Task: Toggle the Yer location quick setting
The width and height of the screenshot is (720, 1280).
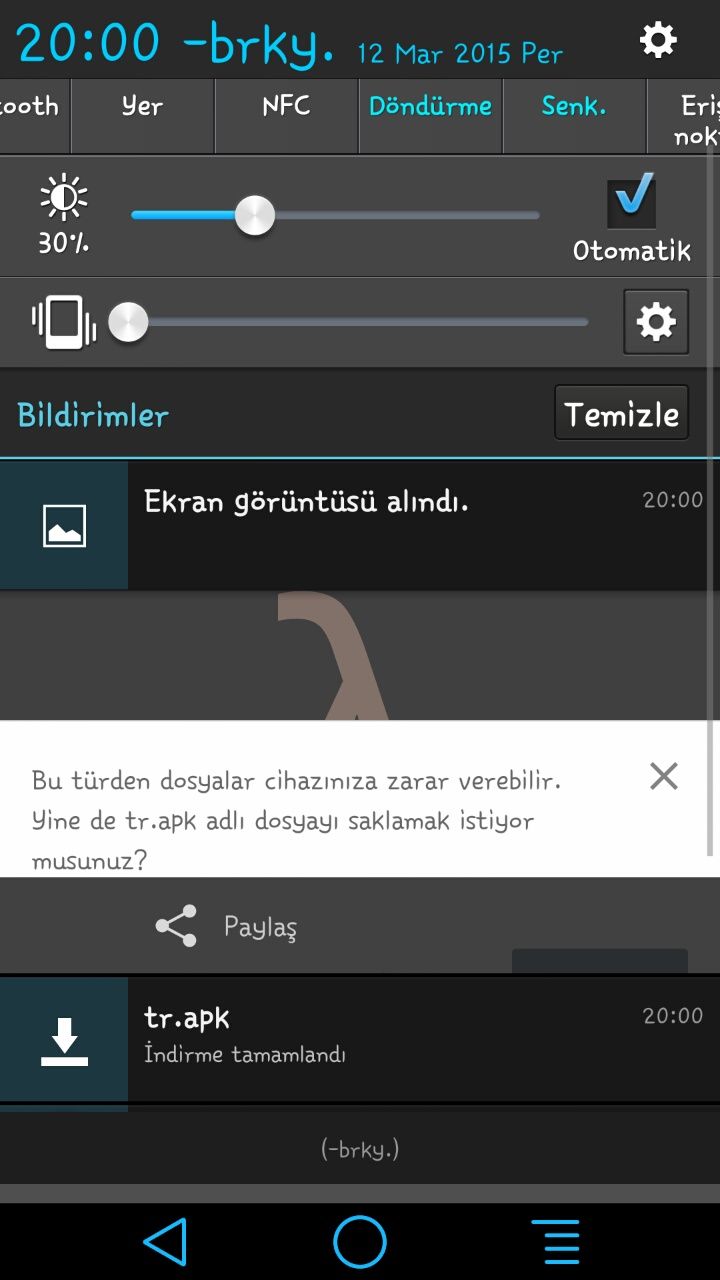Action: [142, 108]
